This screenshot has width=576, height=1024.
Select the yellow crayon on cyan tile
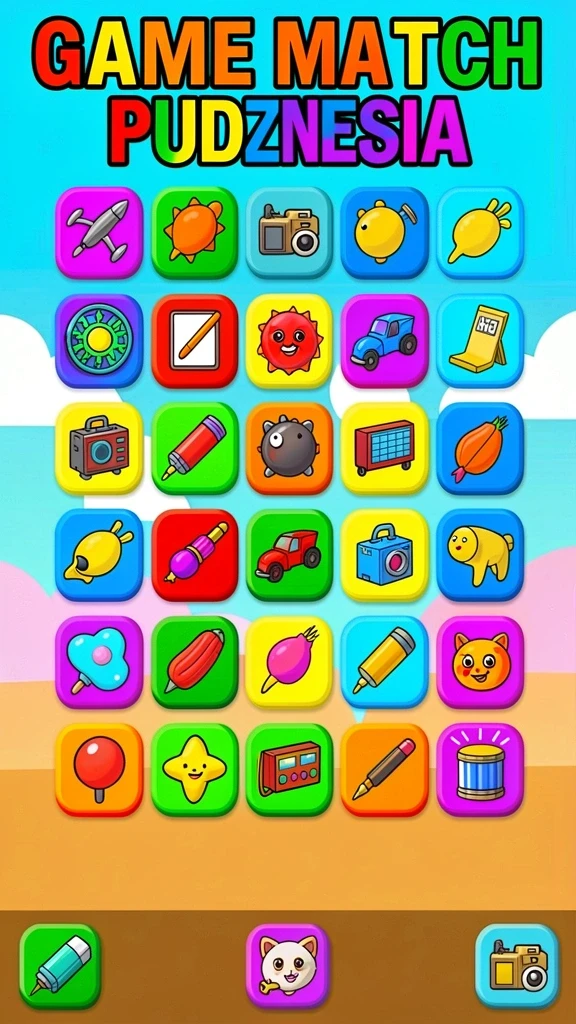384,662
